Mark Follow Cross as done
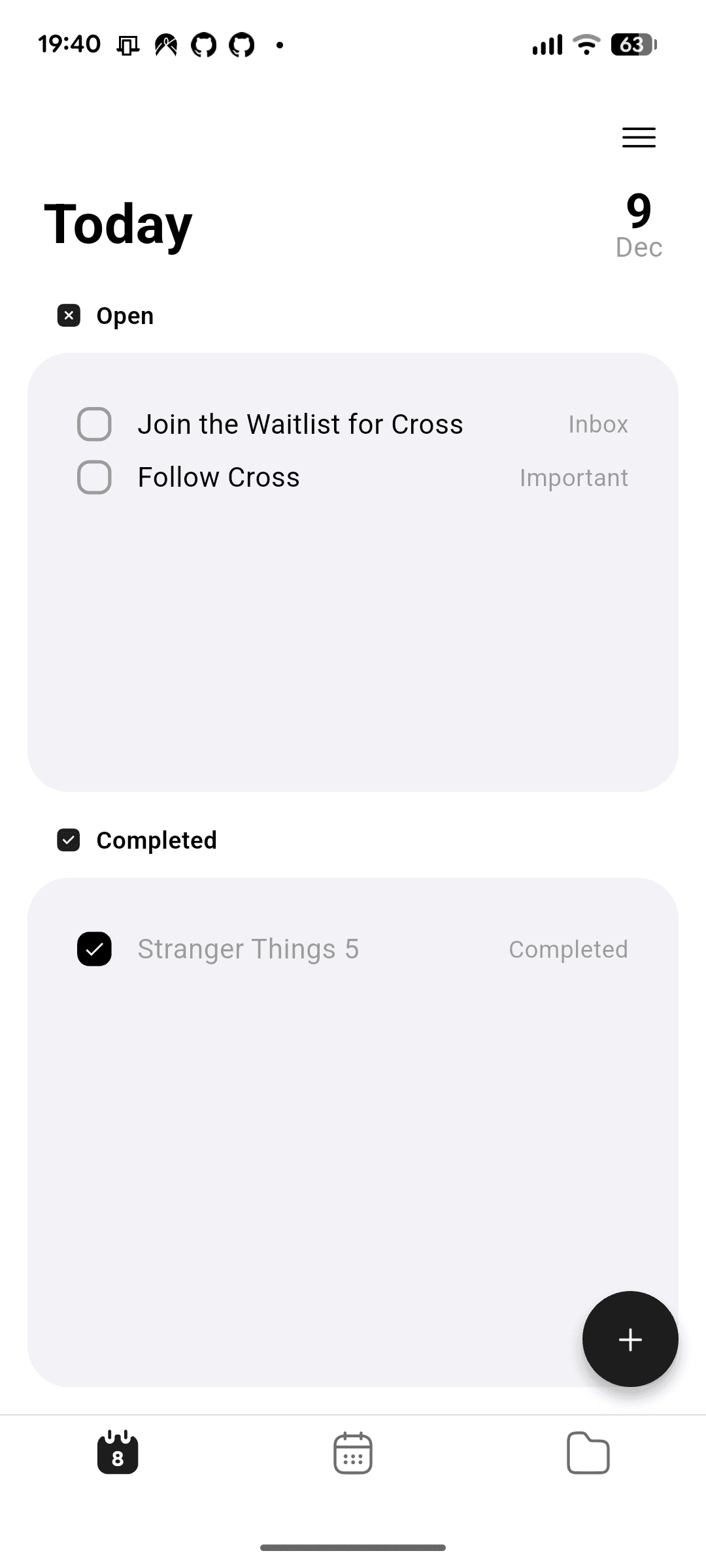This screenshot has width=706, height=1568. pyautogui.click(x=94, y=477)
